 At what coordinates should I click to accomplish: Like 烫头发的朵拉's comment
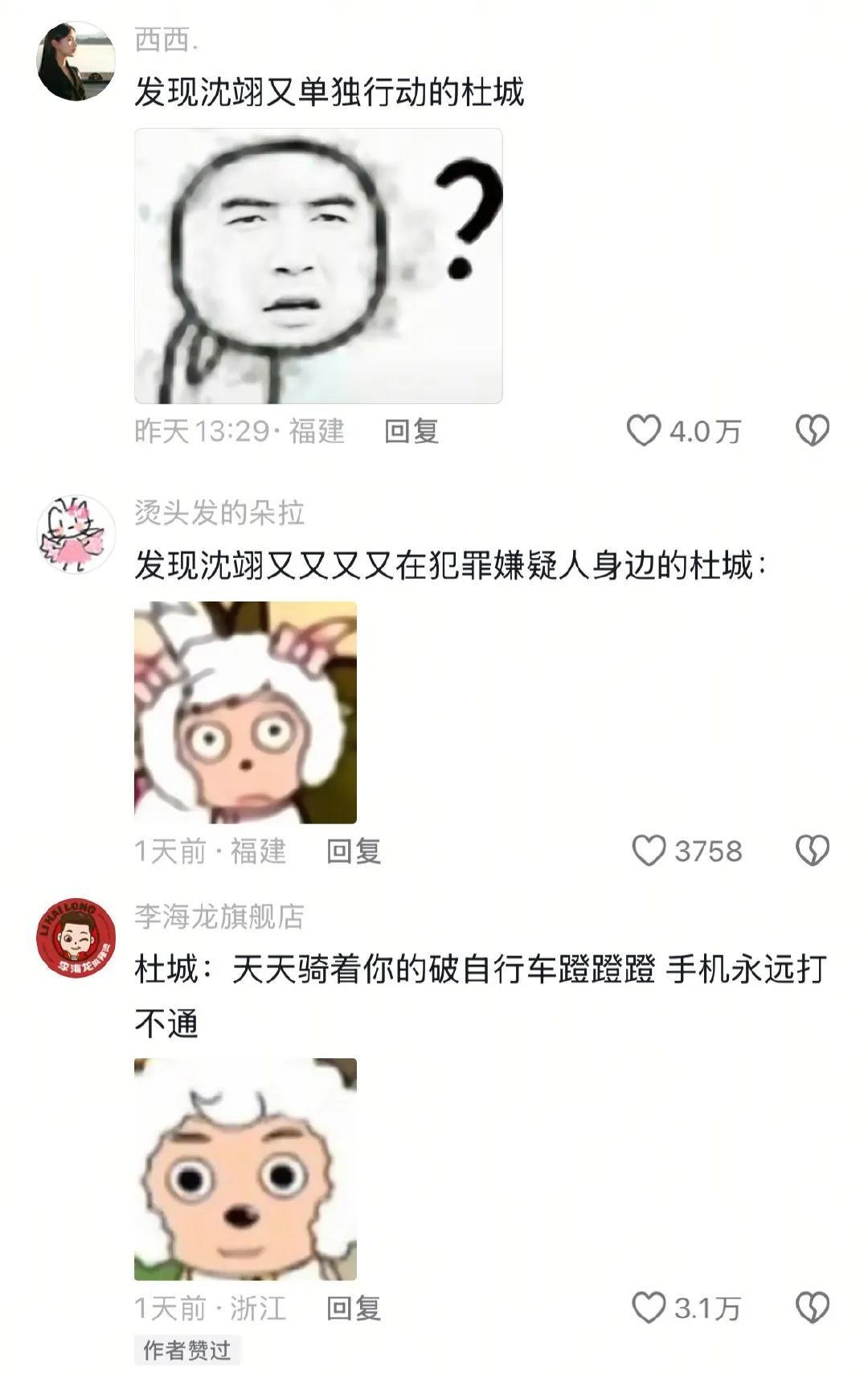click(649, 851)
